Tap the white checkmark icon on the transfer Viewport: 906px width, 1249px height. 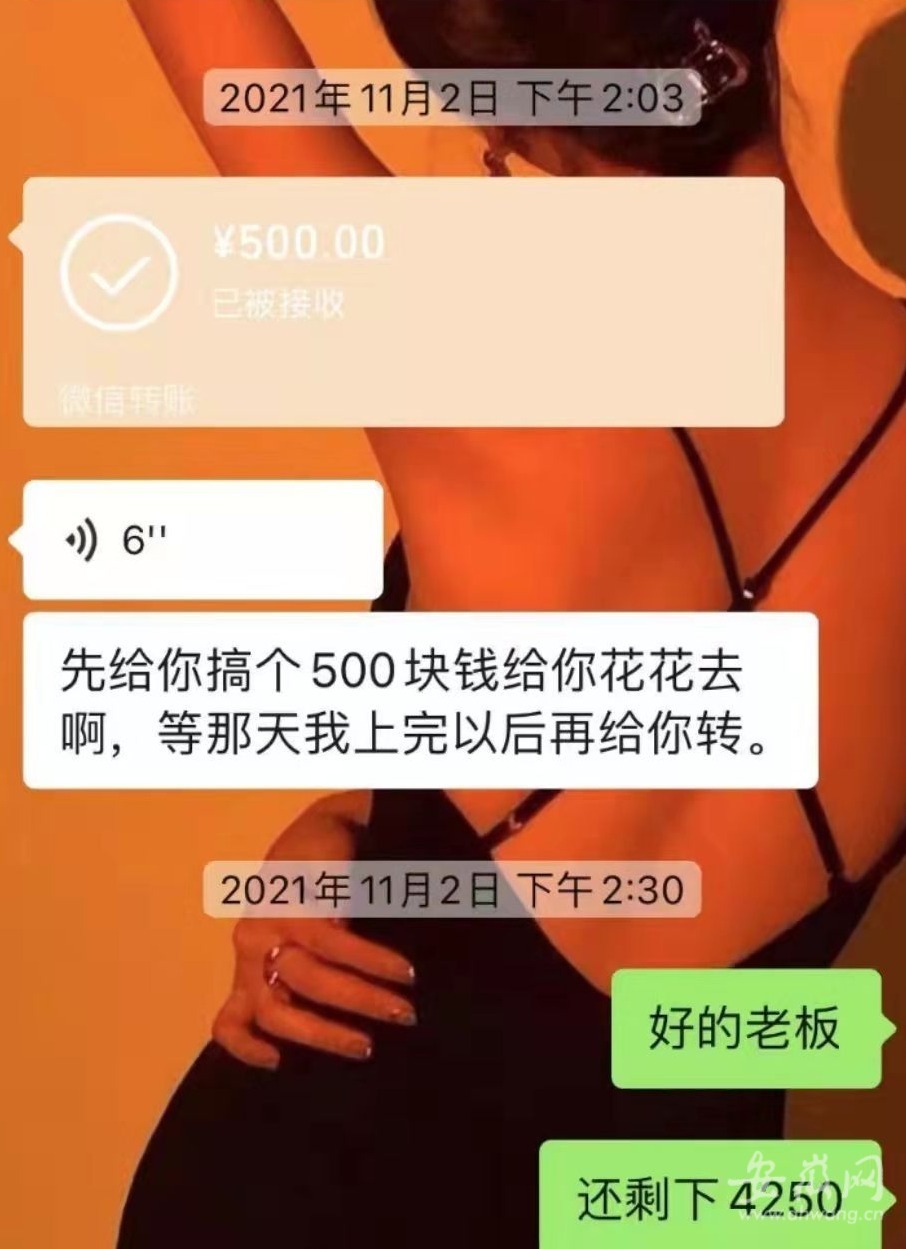119,268
